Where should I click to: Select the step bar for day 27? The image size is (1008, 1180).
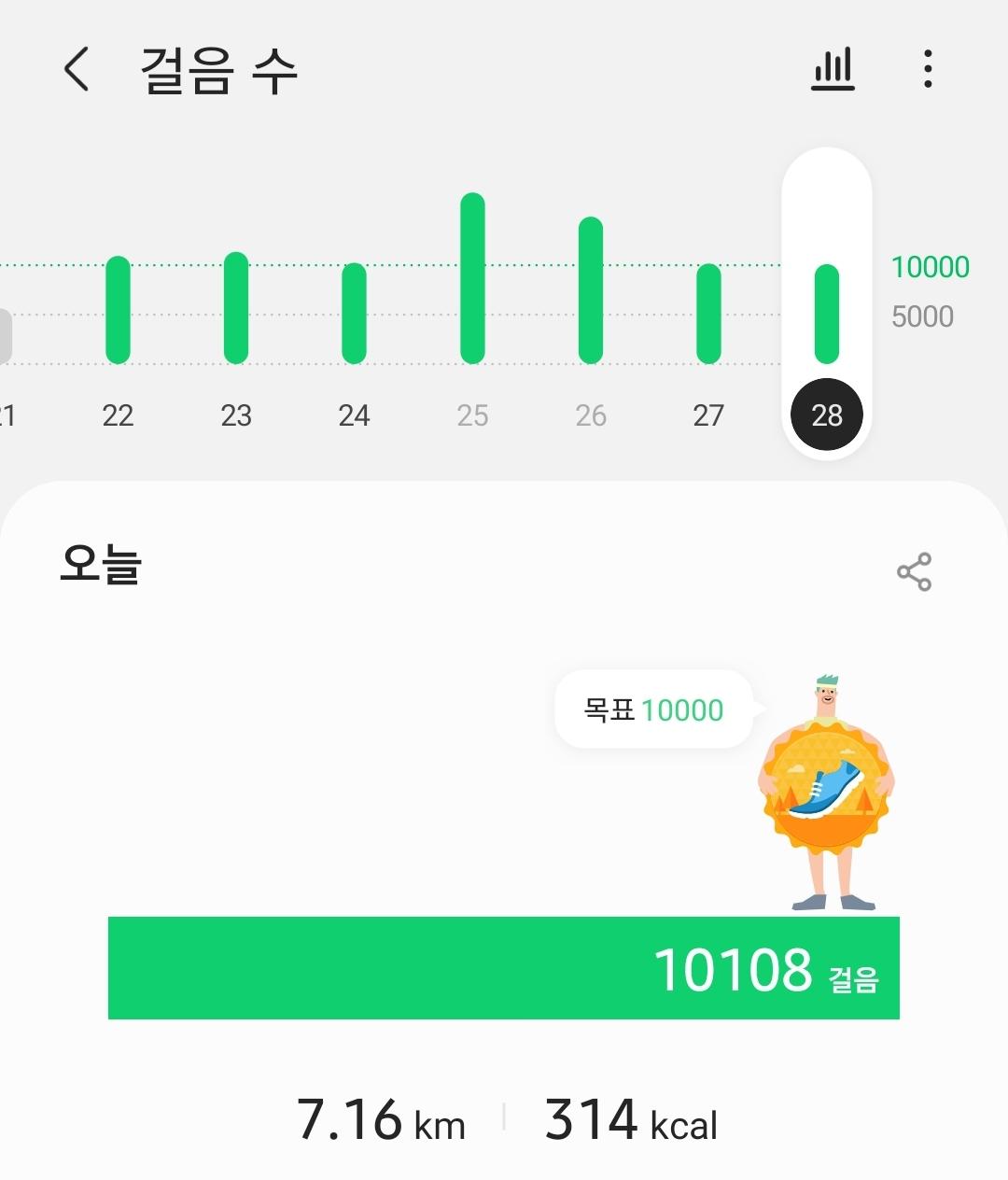coord(709,314)
